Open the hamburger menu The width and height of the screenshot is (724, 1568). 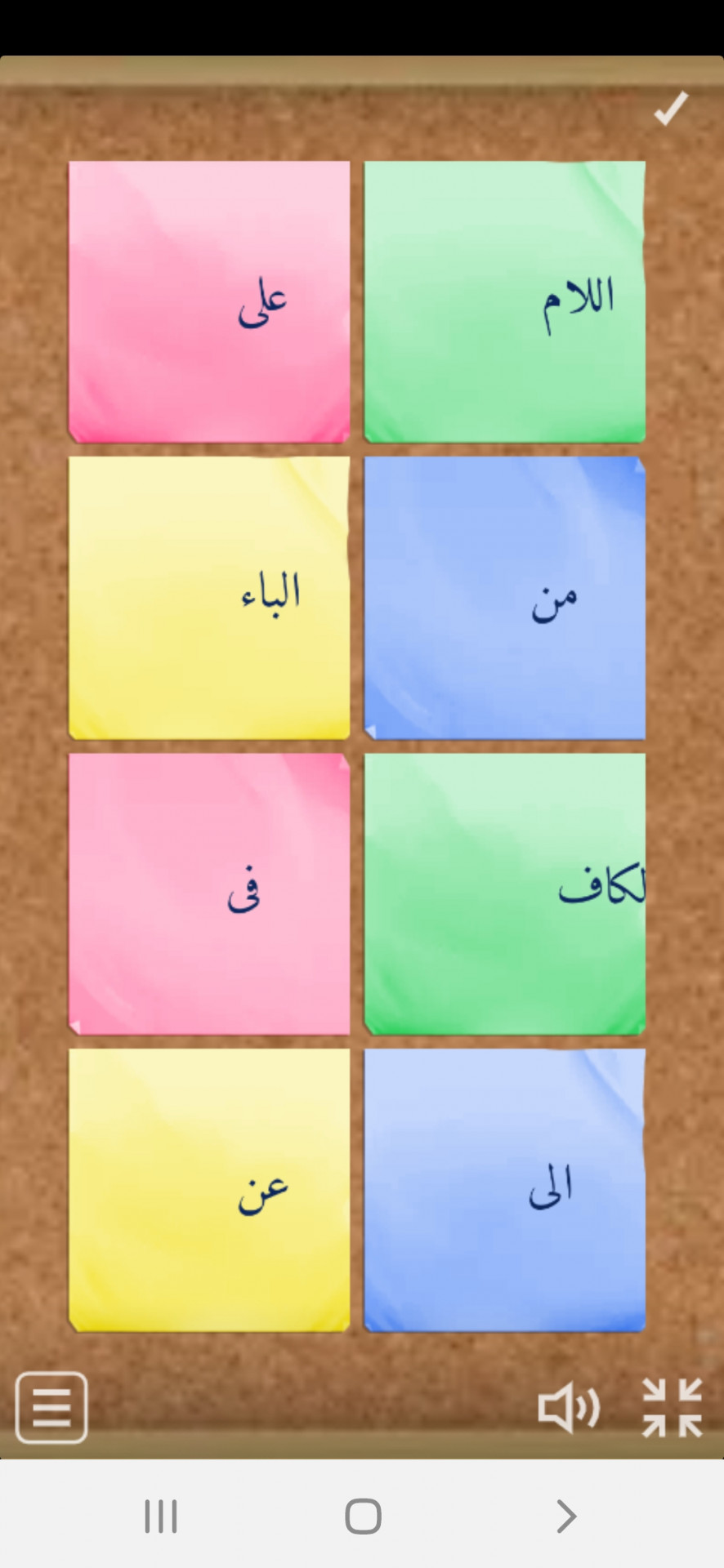51,1407
